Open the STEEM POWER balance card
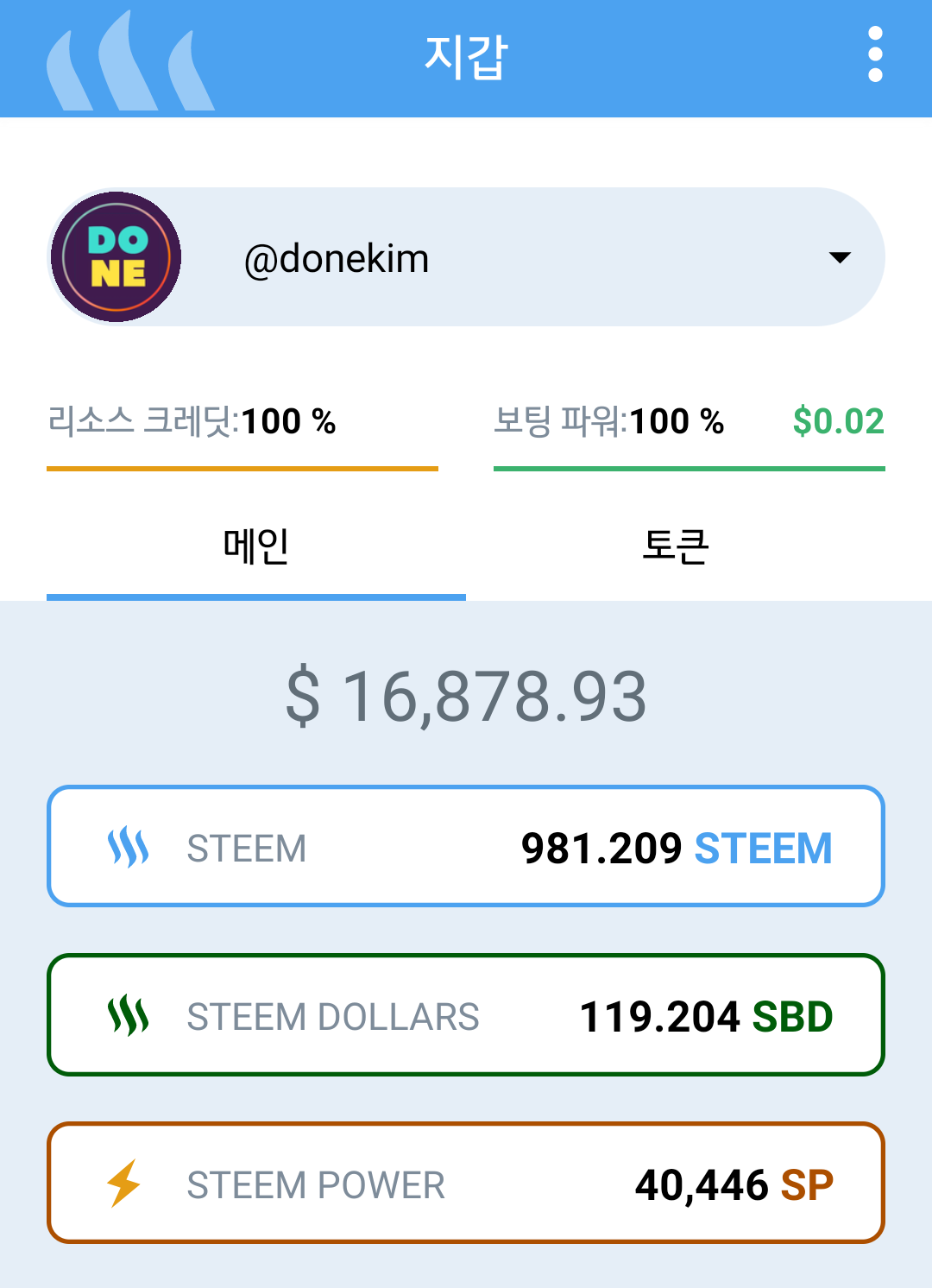 pos(466,1184)
